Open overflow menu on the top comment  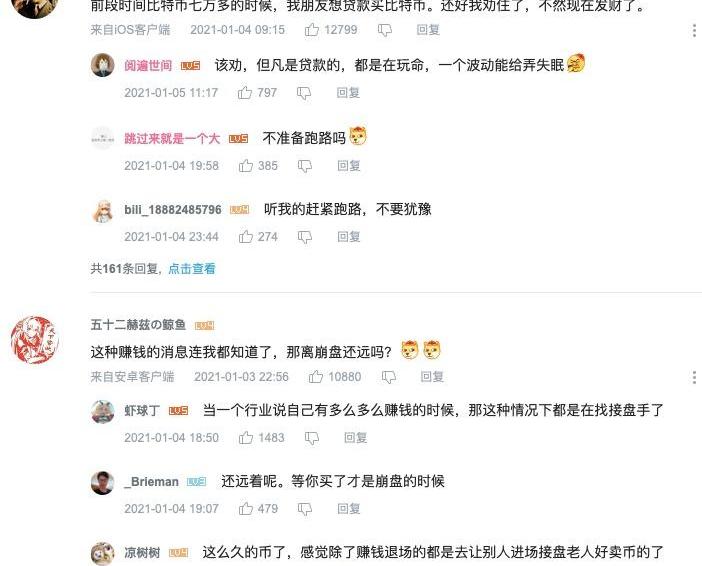point(694,30)
